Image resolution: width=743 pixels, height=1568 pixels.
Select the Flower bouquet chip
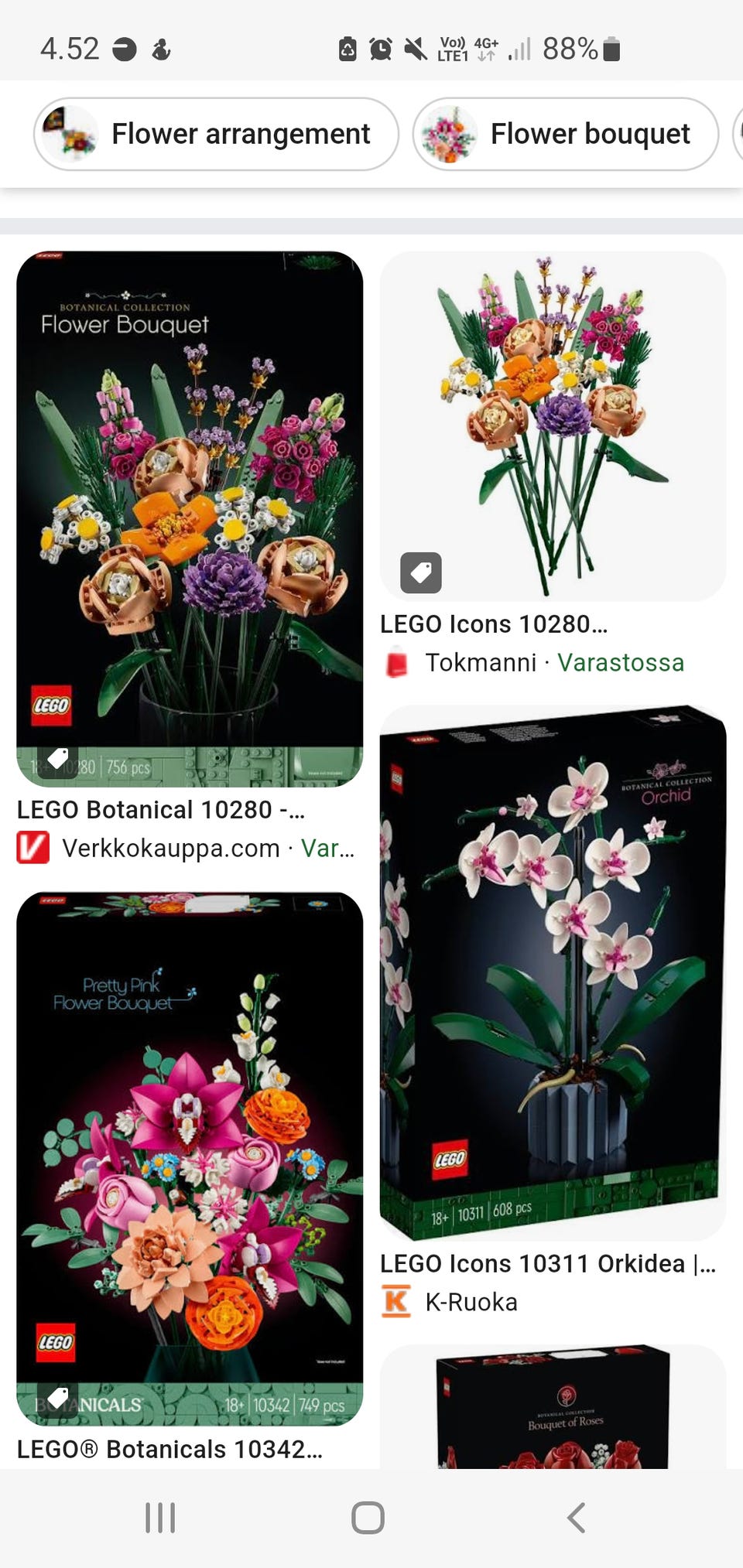[x=566, y=134]
